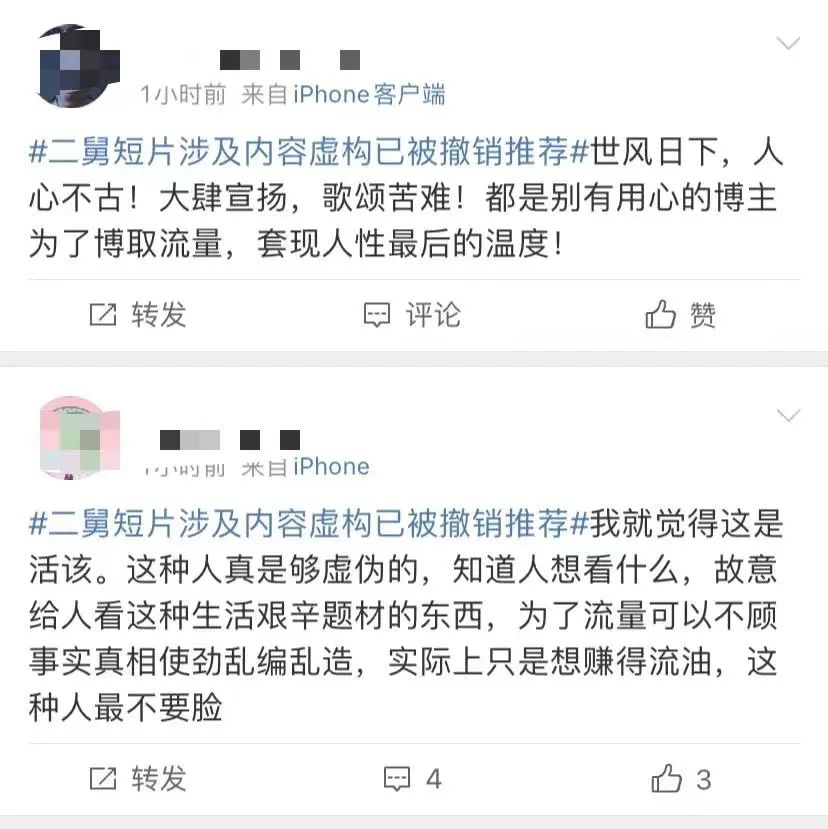This screenshot has height=829, width=828.
Task: Repost (转发) the 世风日下 post
Action: pyautogui.click(x=138, y=315)
